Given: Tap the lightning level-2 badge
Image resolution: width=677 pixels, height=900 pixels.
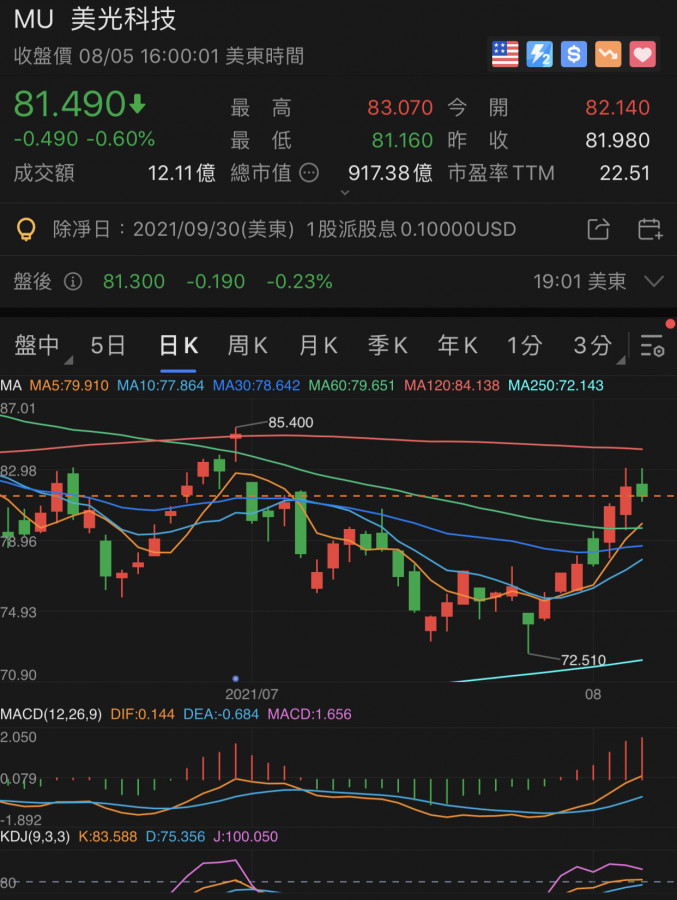Looking at the screenshot, I should [x=540, y=54].
